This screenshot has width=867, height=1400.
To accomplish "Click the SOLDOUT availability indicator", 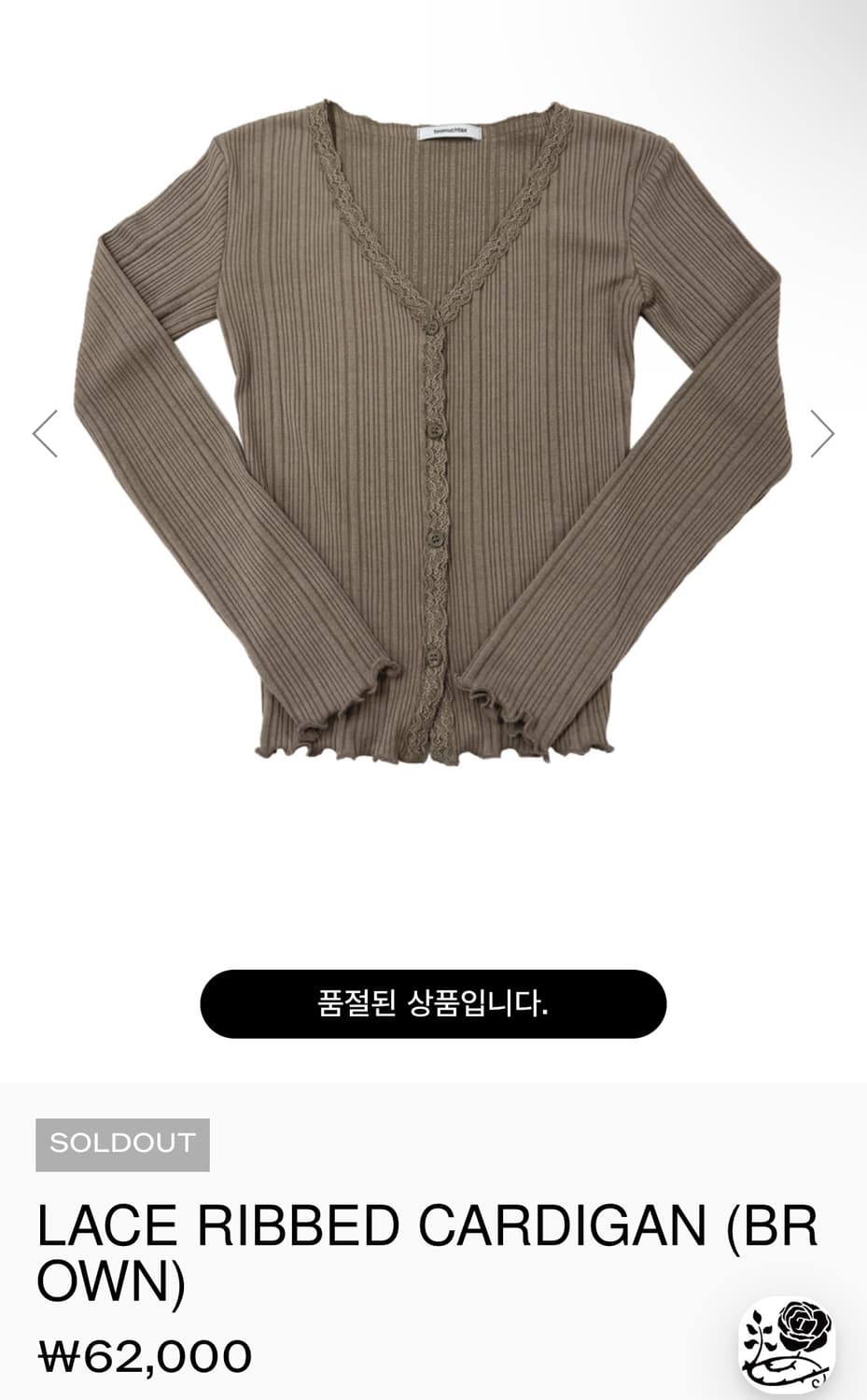I will click(121, 1142).
